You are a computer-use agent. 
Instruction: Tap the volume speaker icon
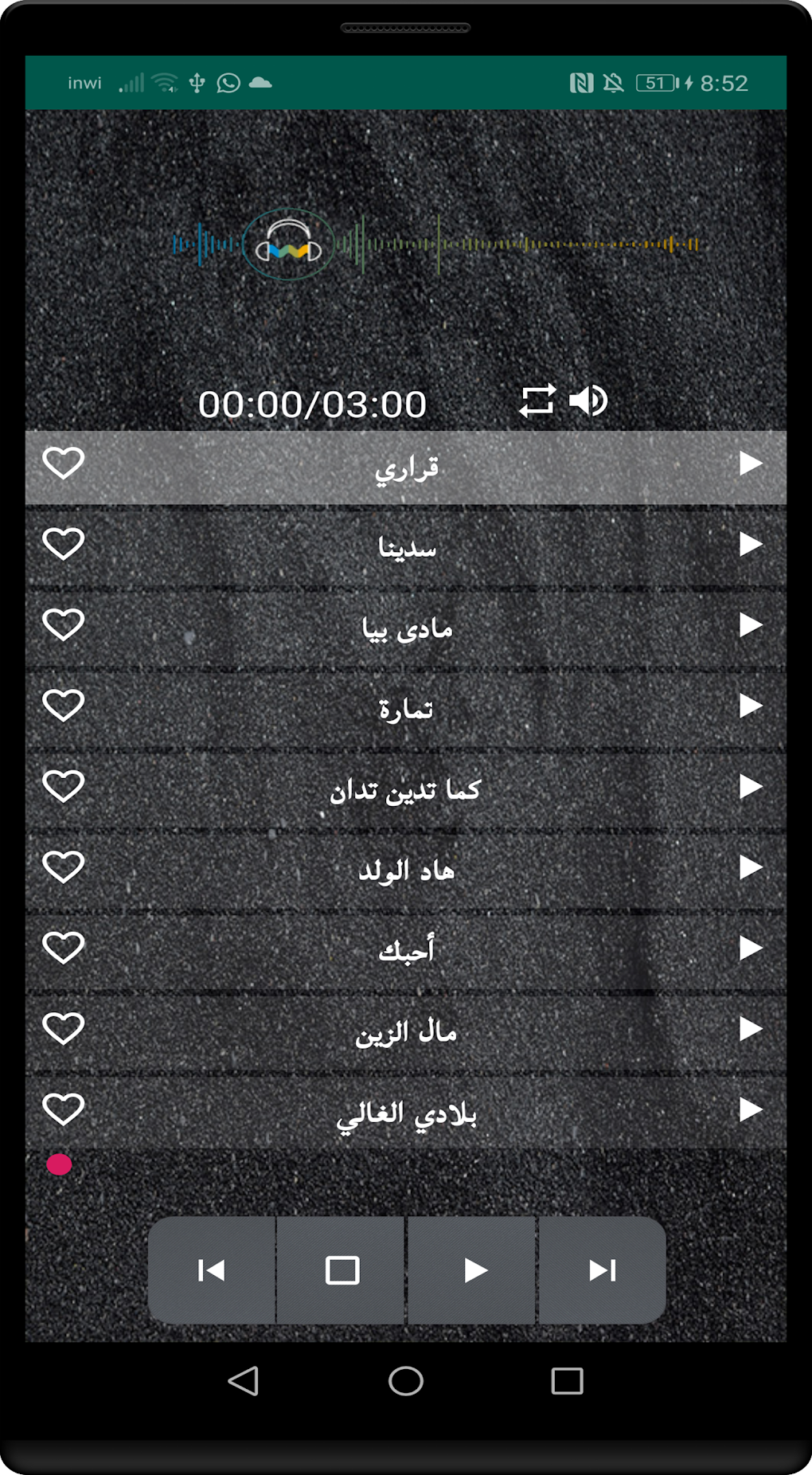coord(589,401)
